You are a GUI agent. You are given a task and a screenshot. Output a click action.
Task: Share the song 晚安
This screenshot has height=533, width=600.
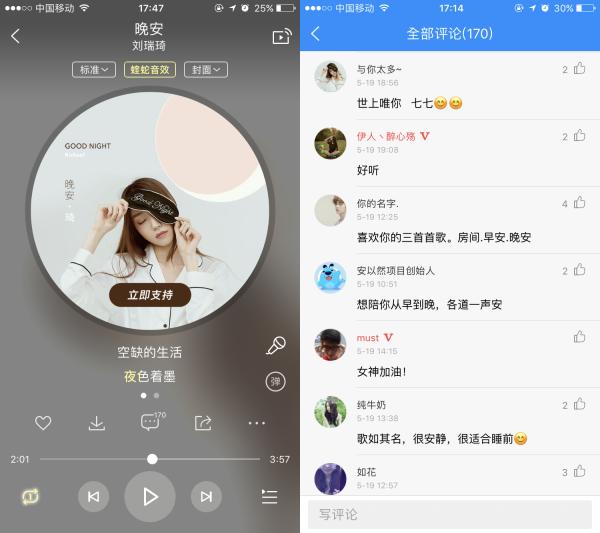(203, 423)
